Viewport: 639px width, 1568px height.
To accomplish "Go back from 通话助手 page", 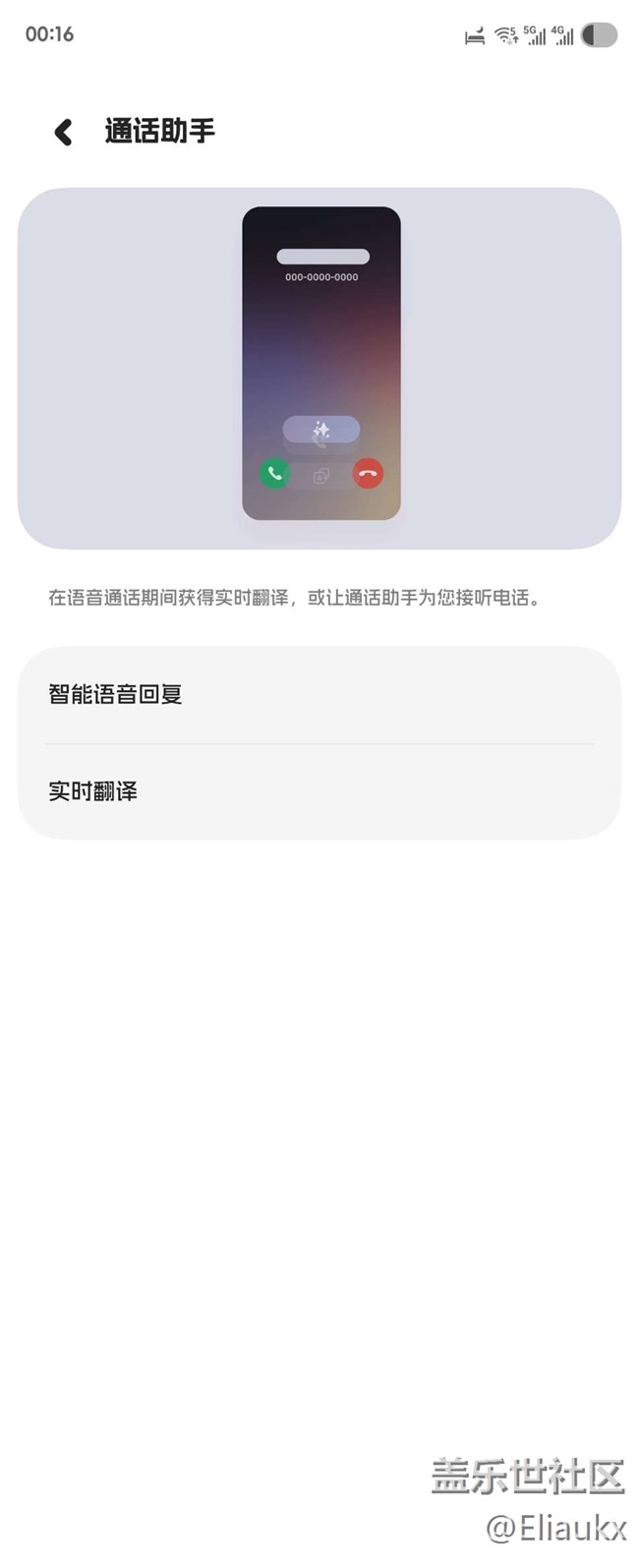I will (64, 132).
